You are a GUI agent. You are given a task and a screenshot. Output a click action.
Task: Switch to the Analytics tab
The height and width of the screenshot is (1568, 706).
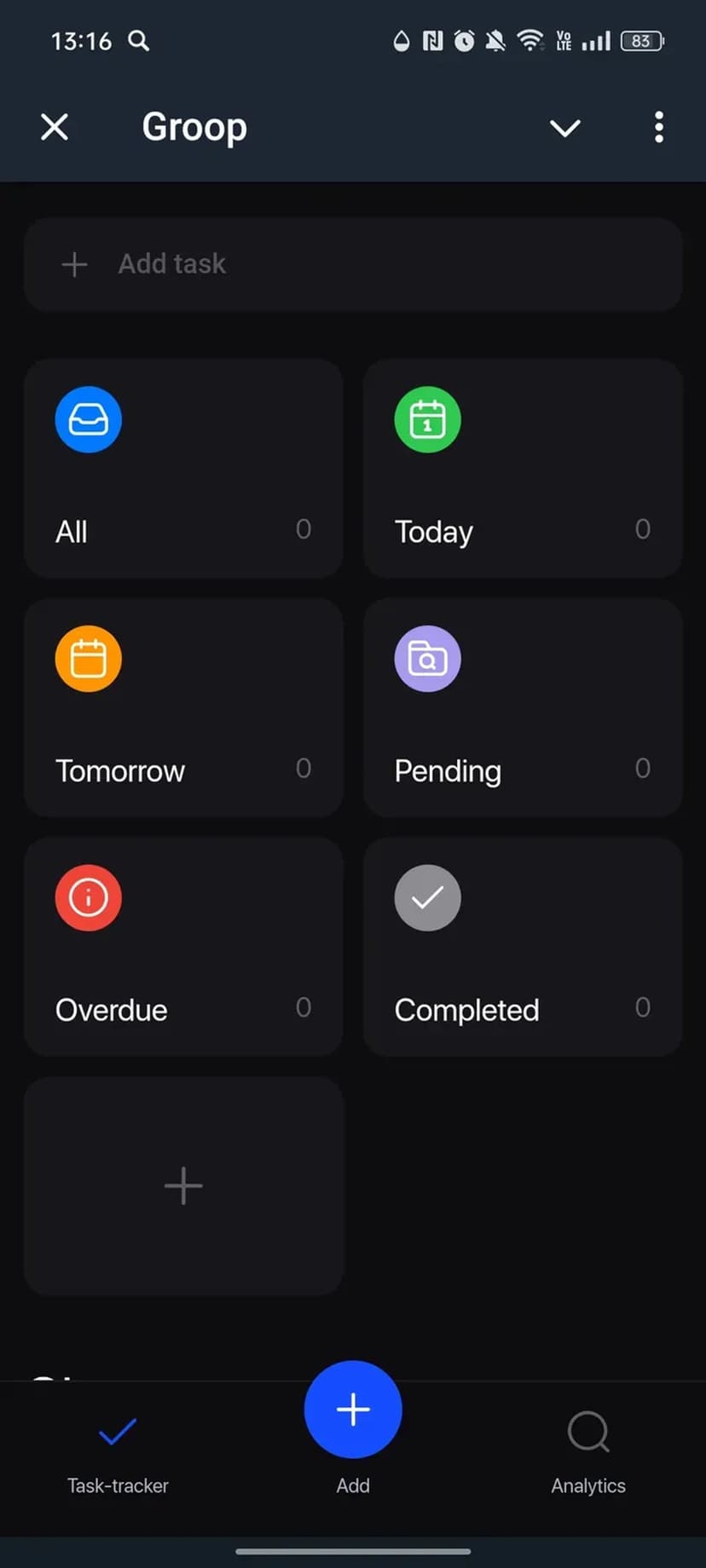pos(588,1449)
